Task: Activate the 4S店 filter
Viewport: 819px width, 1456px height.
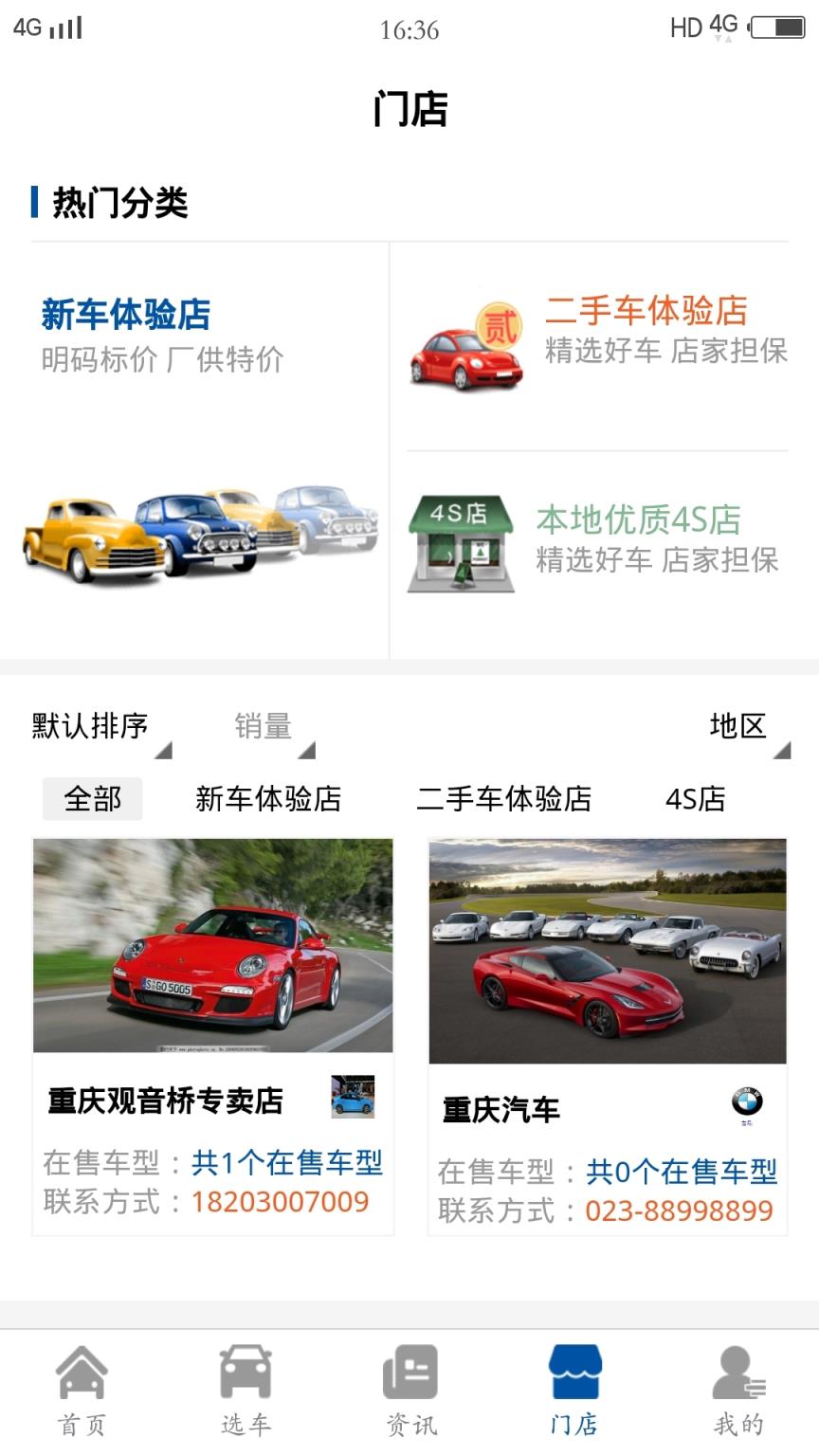Action: [695, 799]
